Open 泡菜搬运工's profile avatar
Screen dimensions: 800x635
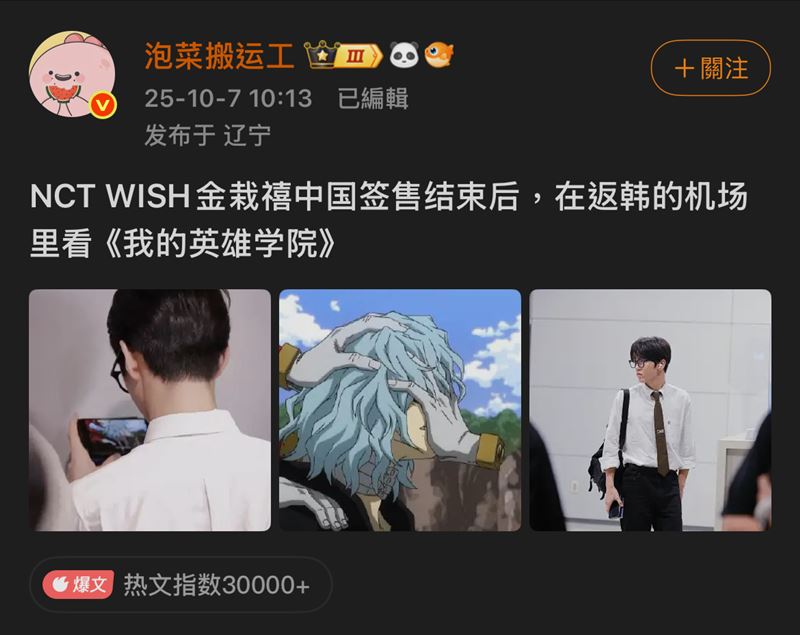pos(72,75)
